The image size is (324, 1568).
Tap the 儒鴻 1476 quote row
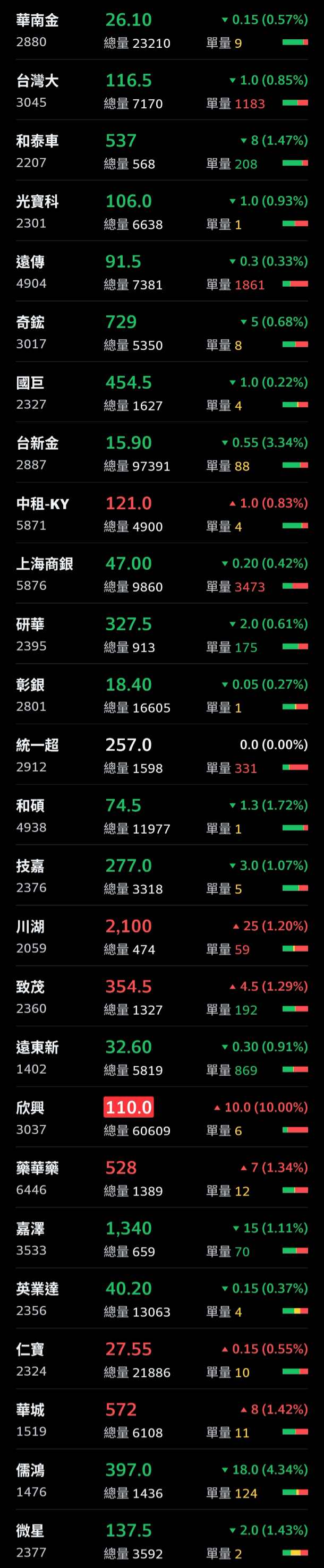(162, 1479)
